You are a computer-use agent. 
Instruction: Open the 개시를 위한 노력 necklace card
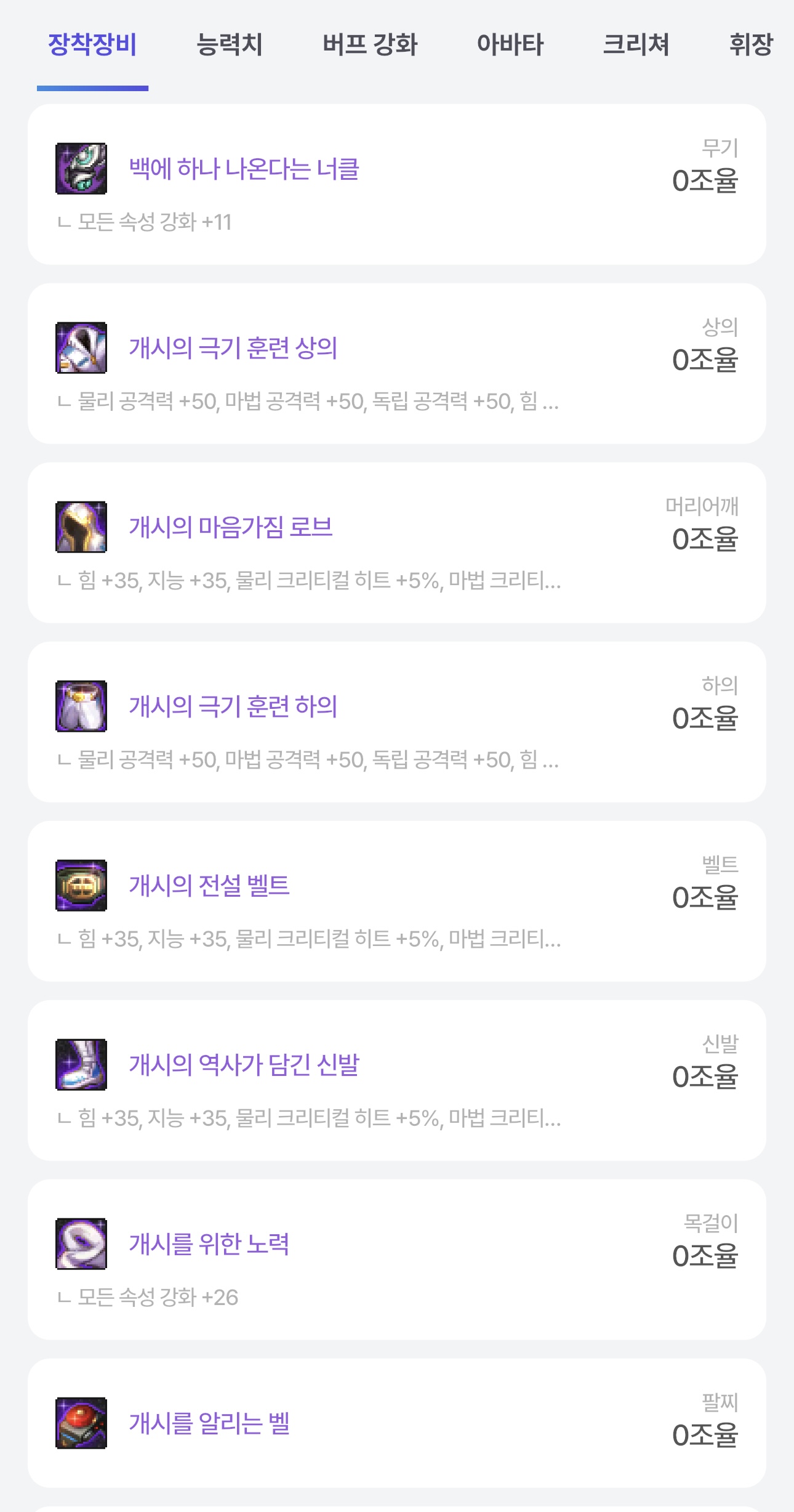pyautogui.click(x=396, y=1259)
